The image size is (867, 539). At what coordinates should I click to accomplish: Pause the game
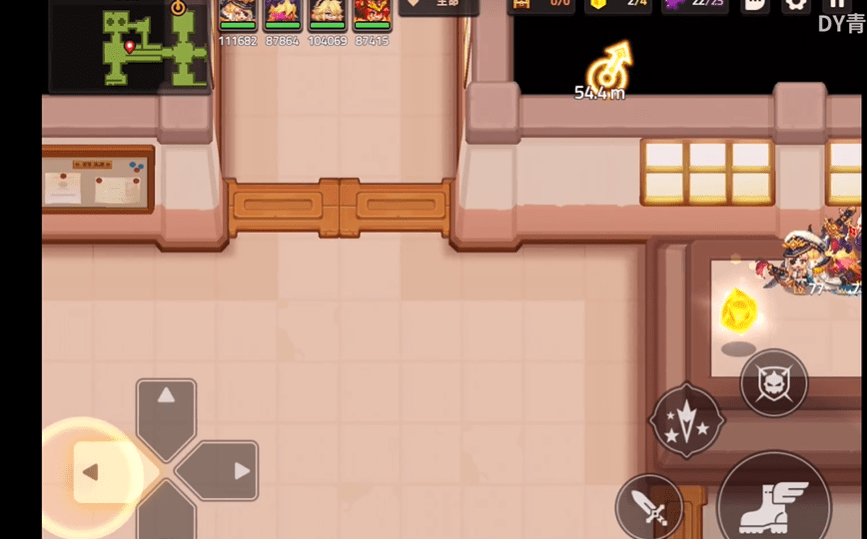point(837,5)
